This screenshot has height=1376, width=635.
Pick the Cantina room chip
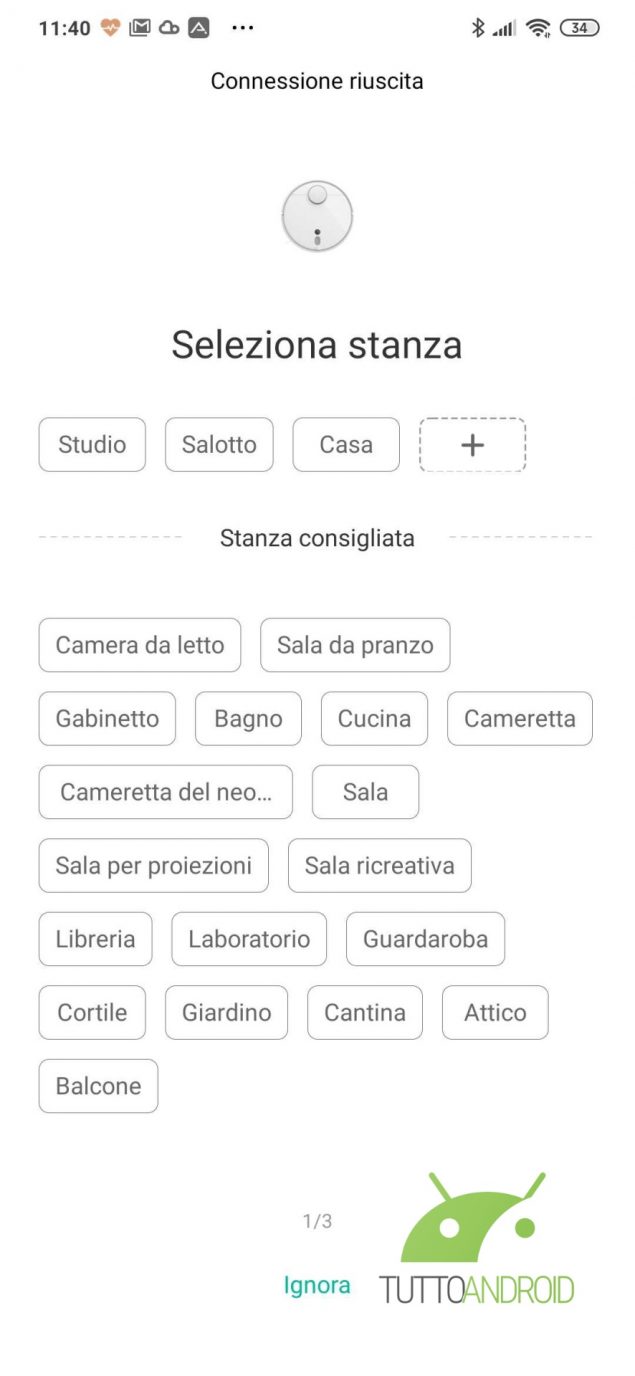[x=365, y=1012]
